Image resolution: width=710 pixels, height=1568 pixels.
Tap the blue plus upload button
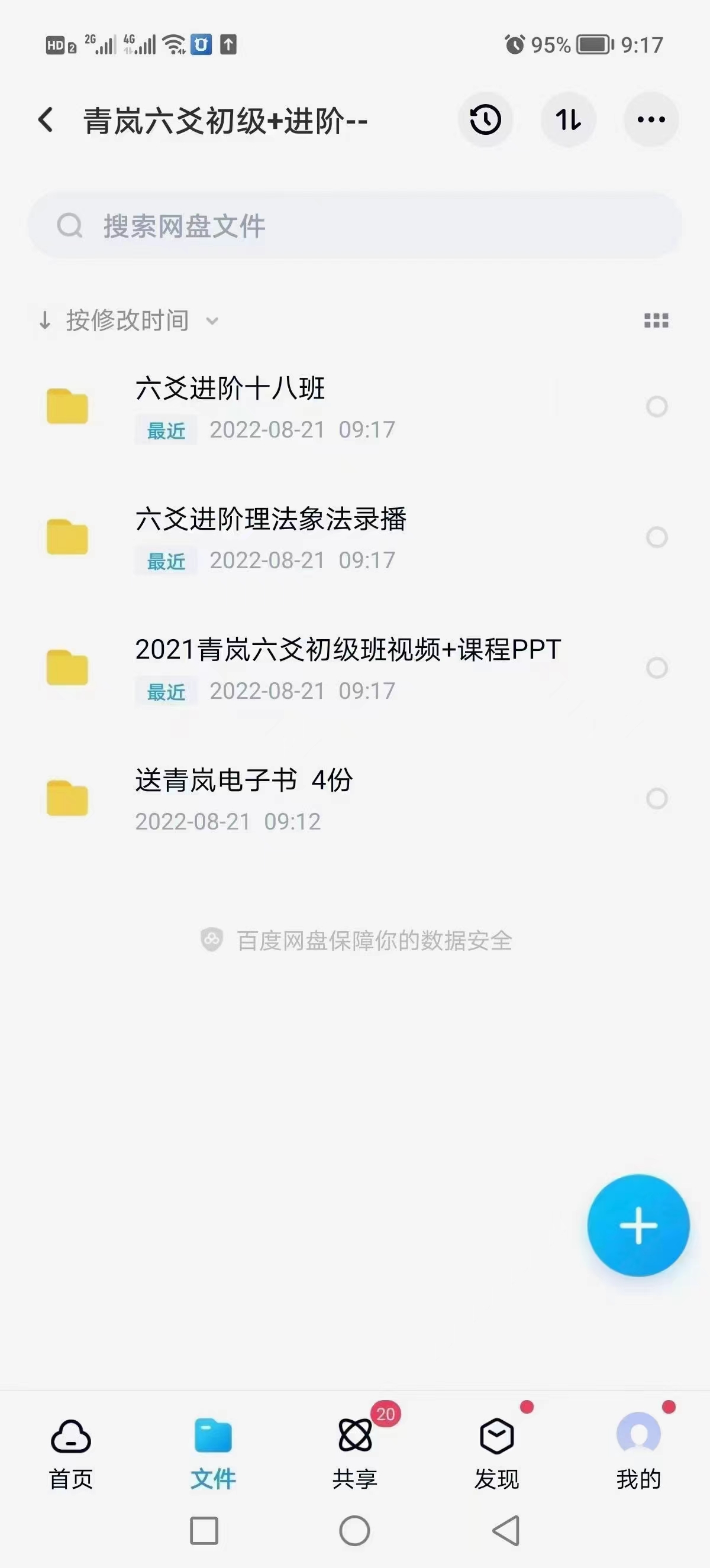coord(638,1227)
